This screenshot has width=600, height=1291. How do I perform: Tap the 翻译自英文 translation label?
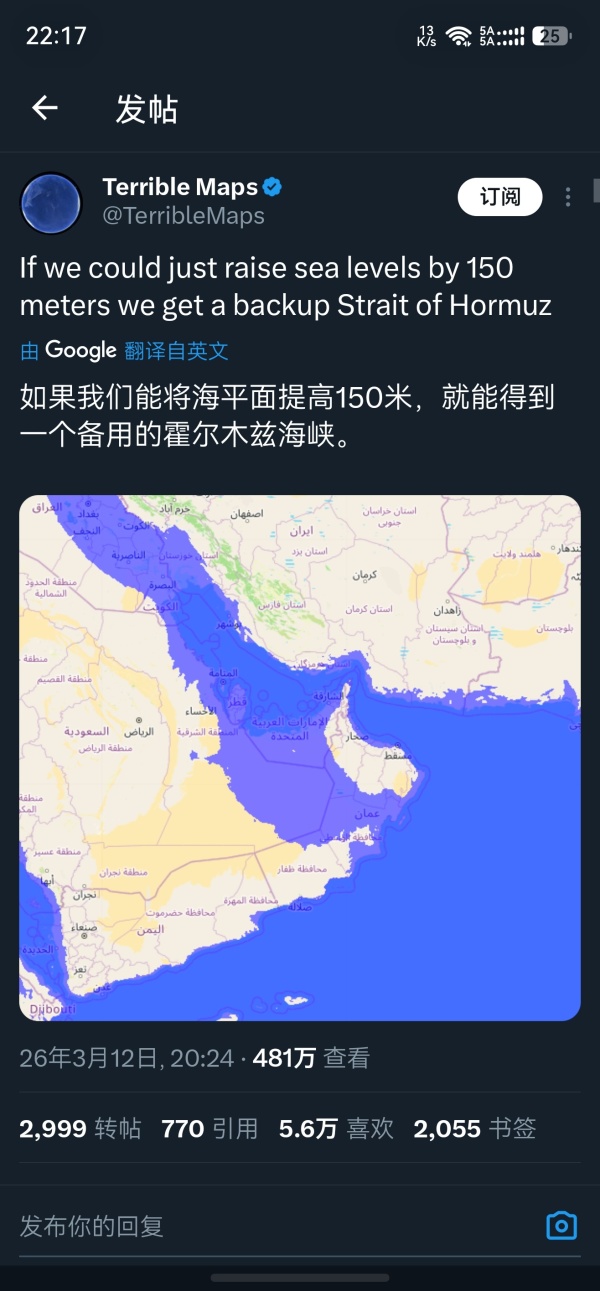point(177,350)
